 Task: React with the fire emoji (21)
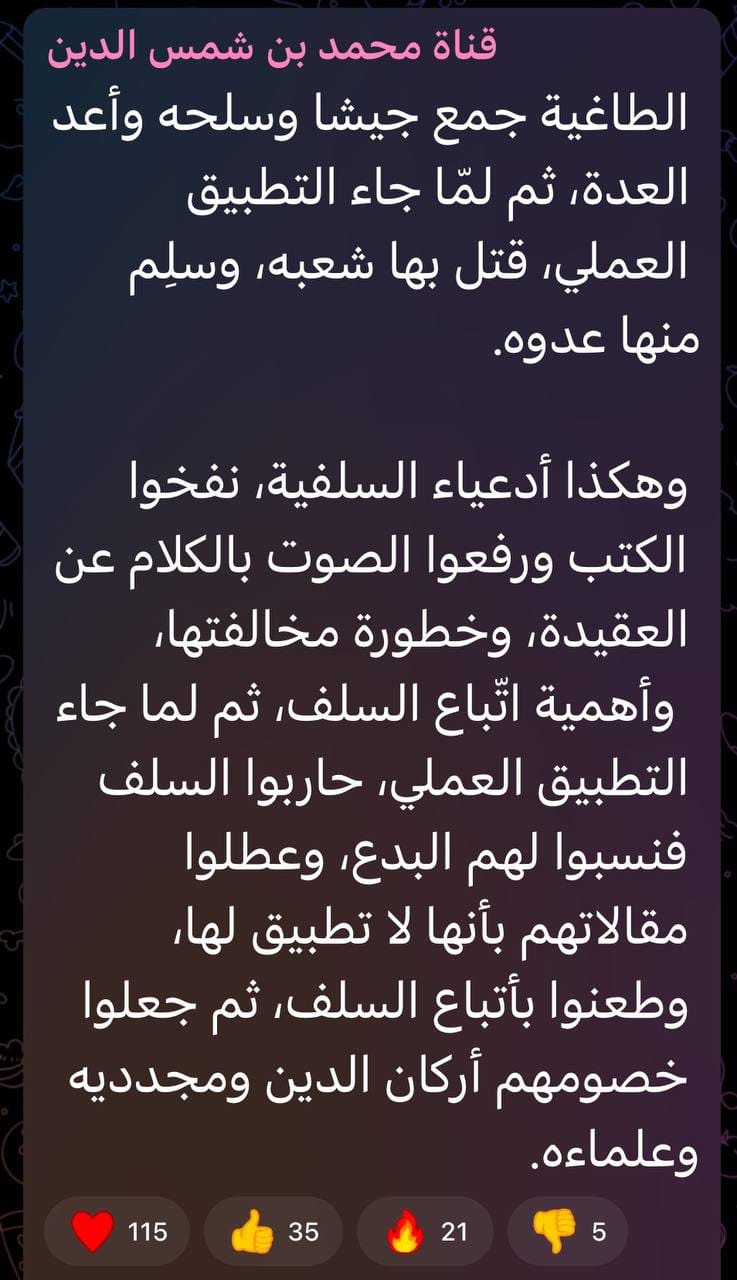pyautogui.click(x=425, y=1231)
